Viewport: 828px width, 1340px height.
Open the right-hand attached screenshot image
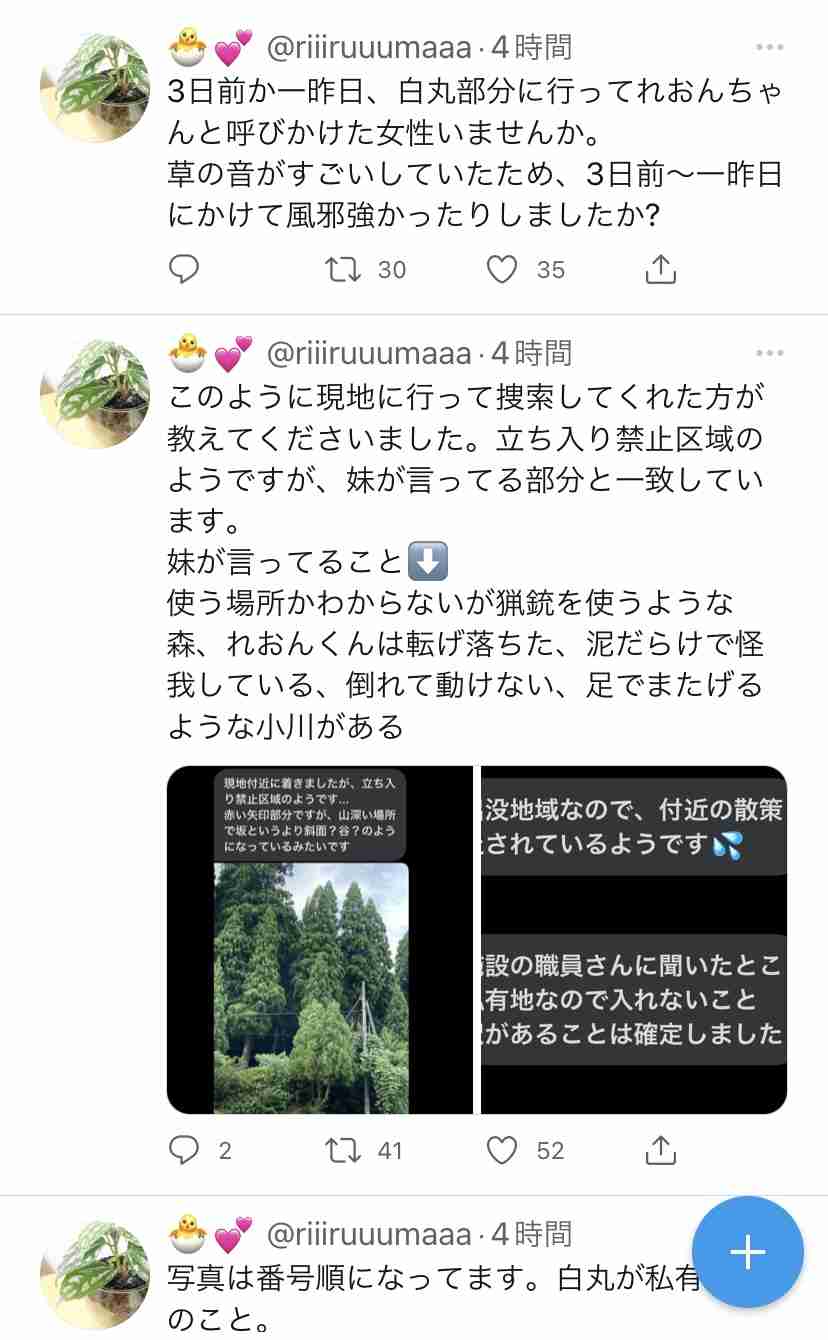(634, 940)
